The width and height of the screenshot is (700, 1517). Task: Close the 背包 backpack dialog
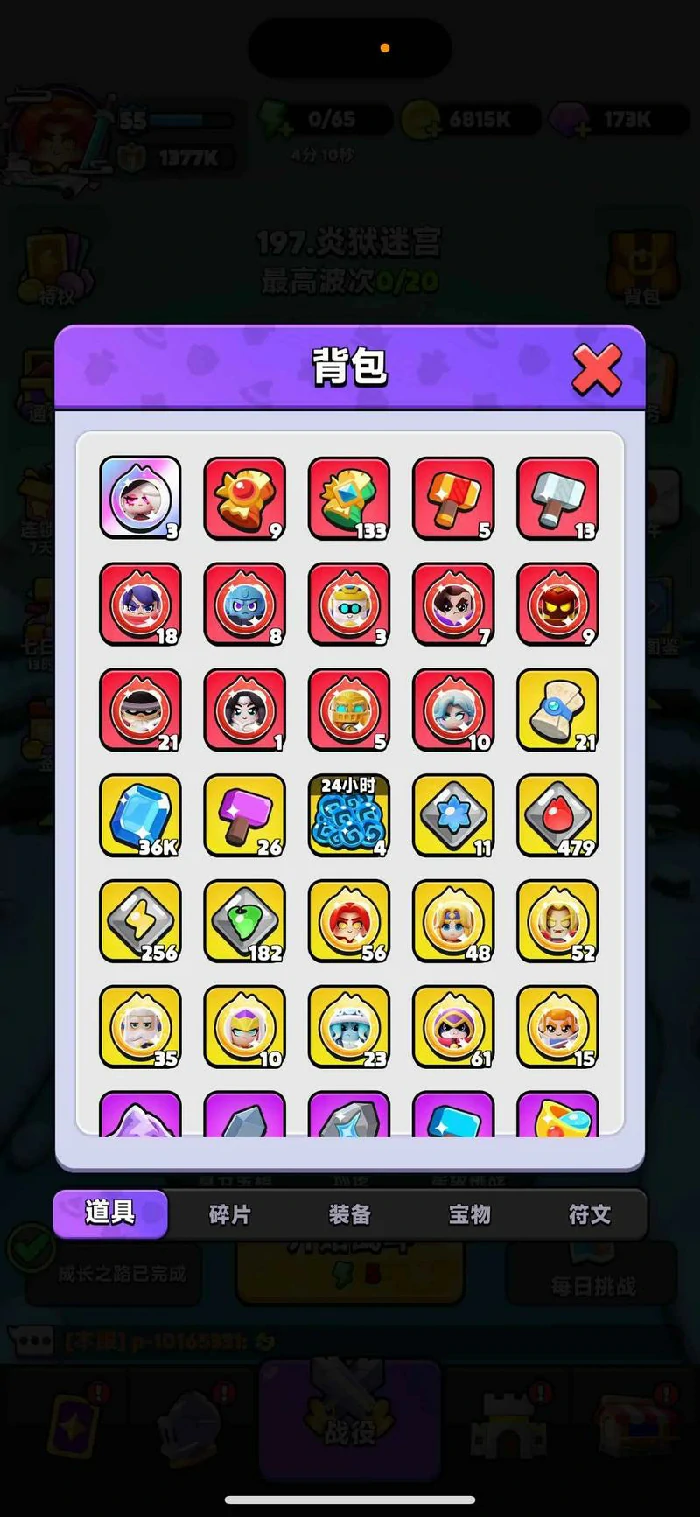click(597, 370)
